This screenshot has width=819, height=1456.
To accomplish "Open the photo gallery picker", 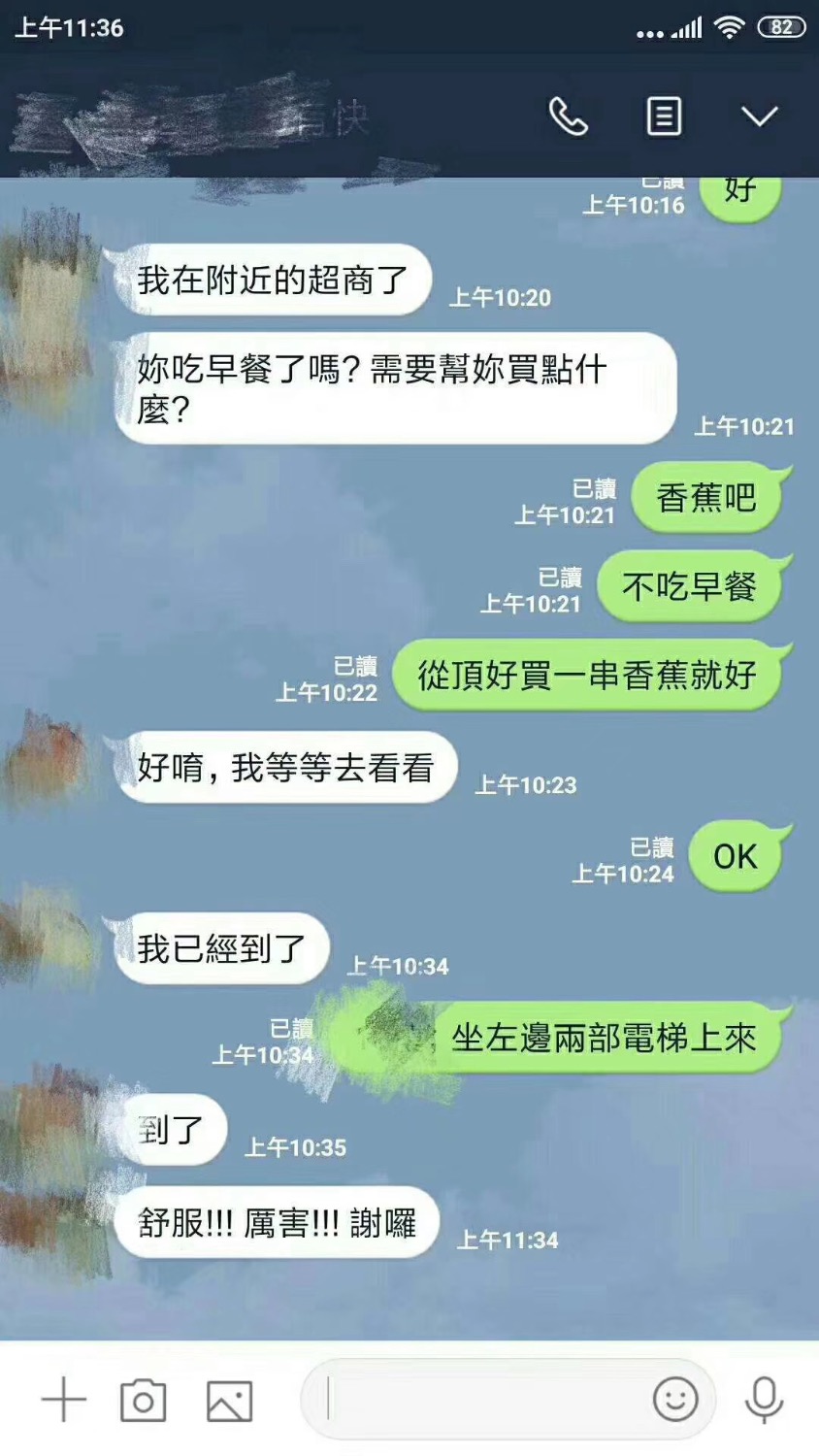I will coord(227,1400).
